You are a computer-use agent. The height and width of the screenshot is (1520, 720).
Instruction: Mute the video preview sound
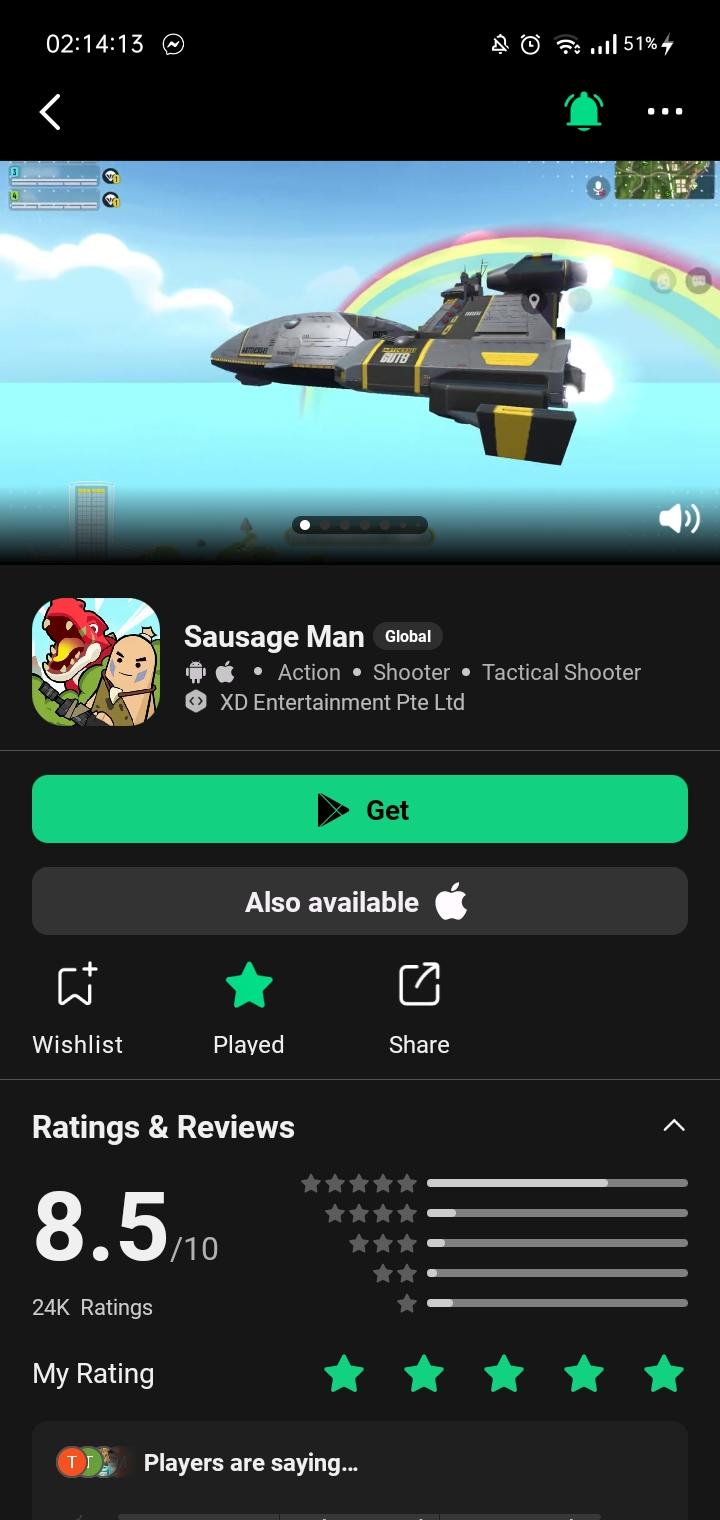click(679, 518)
